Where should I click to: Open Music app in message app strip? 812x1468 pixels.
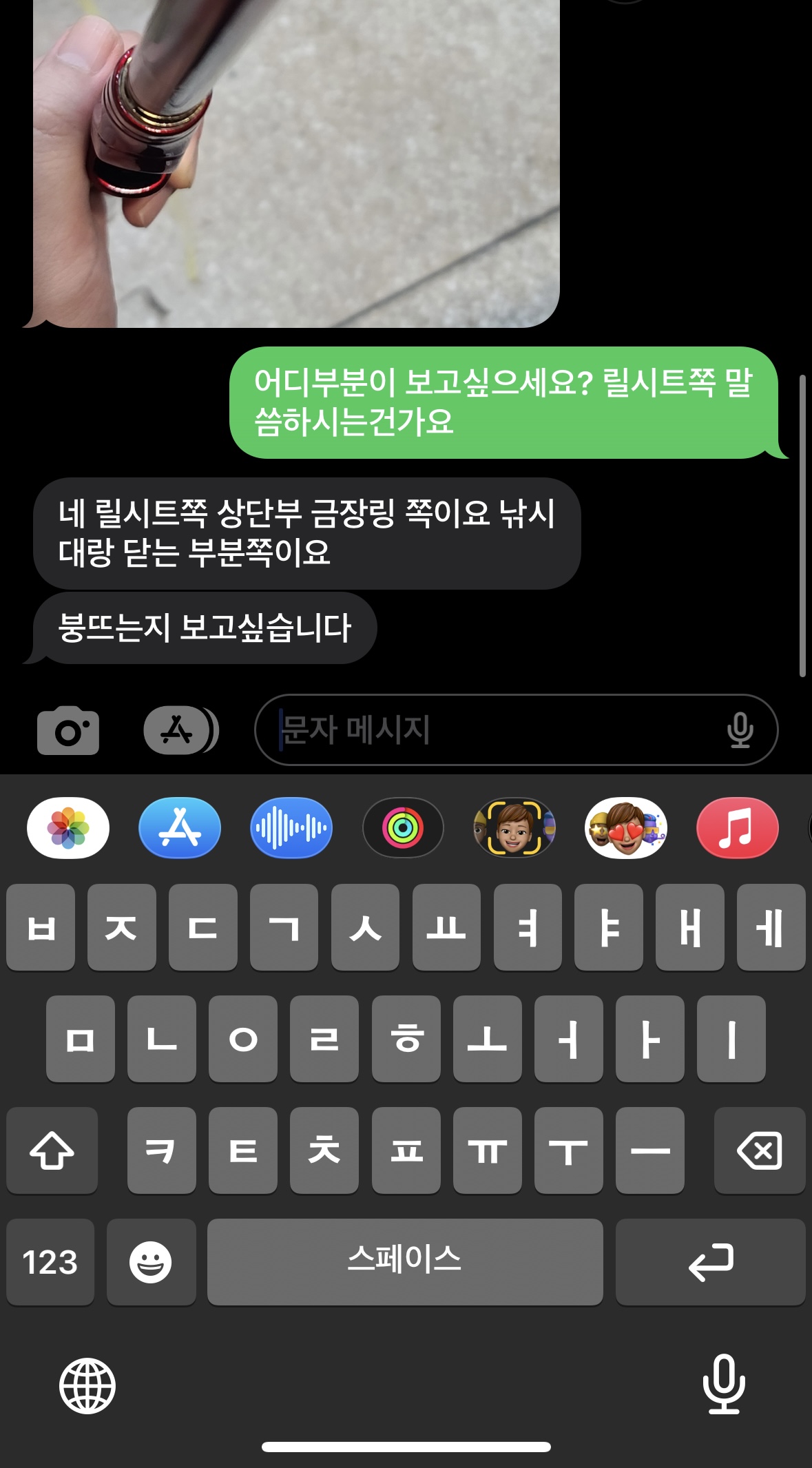(738, 828)
